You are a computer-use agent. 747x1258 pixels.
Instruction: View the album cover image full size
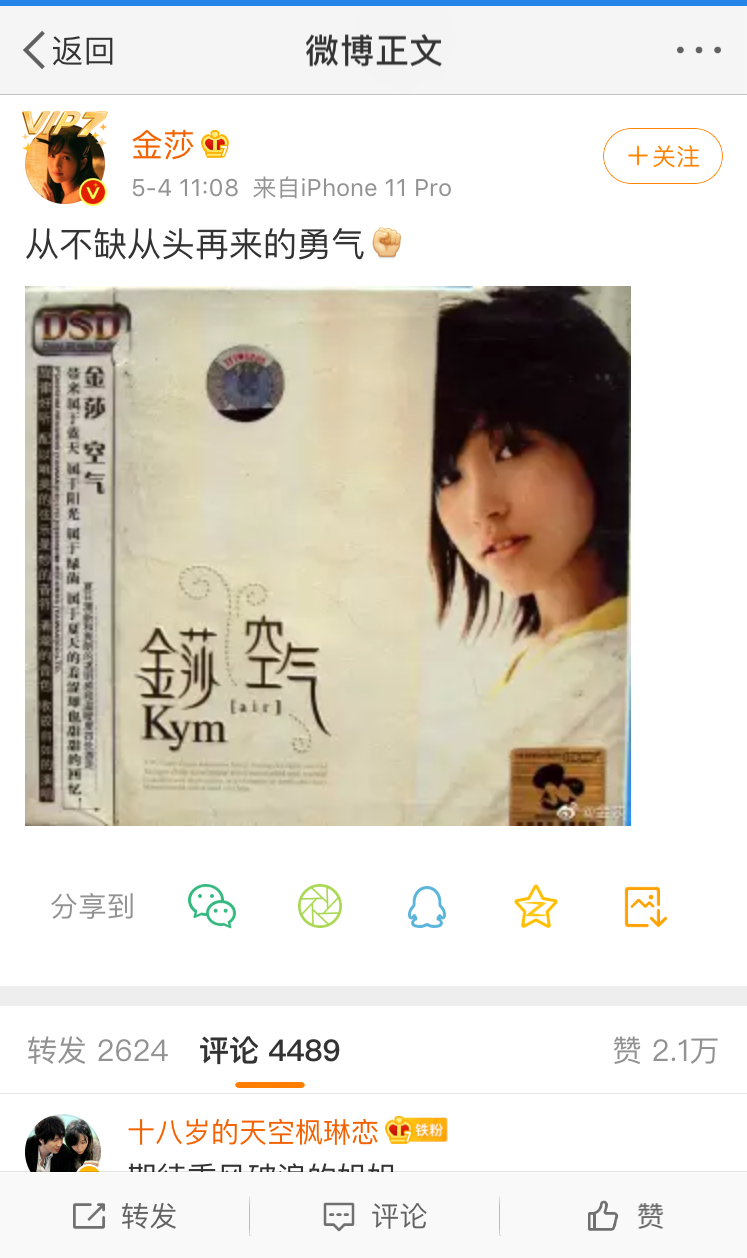click(328, 555)
